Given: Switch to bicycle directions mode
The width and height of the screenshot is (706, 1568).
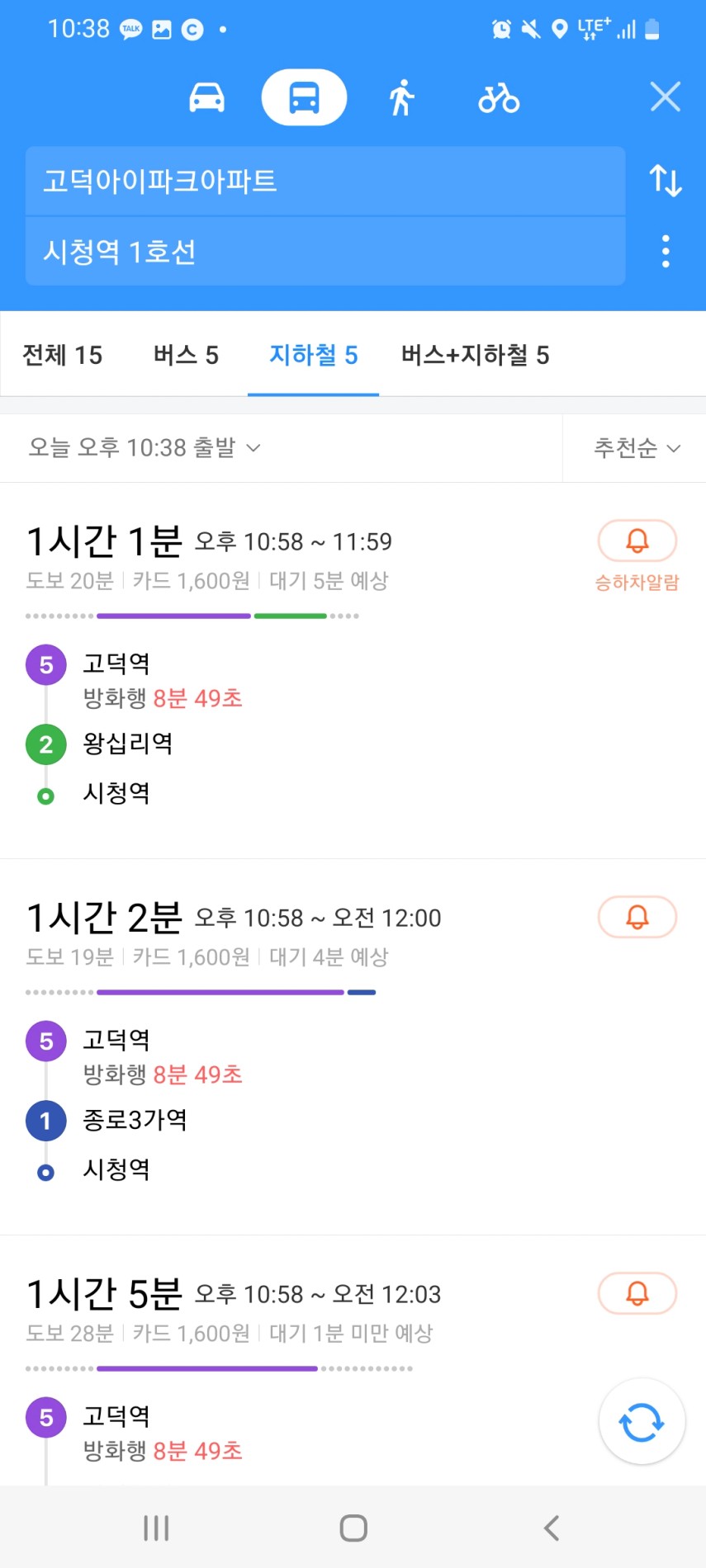Looking at the screenshot, I should point(499,98).
